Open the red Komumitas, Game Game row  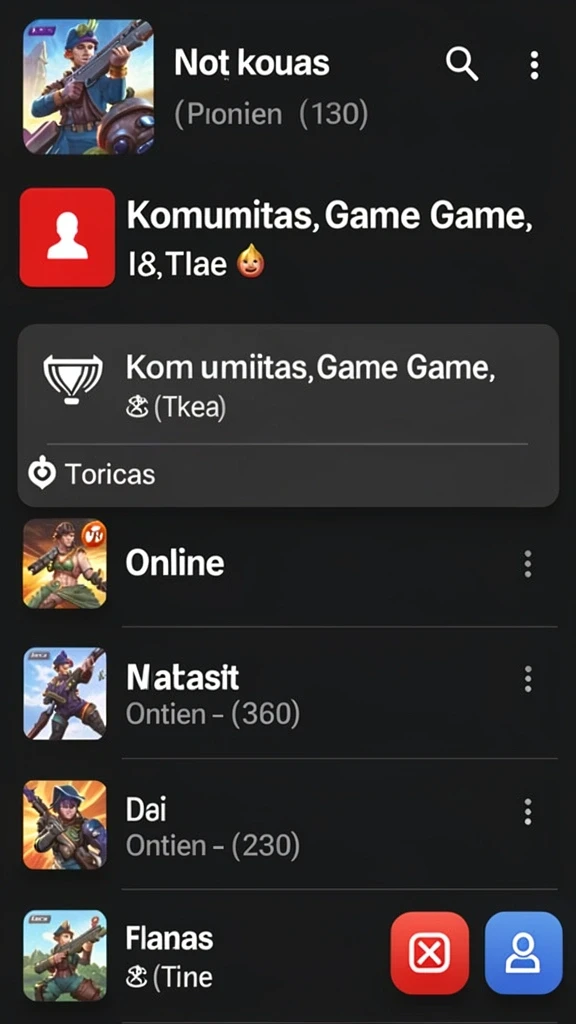288,238
